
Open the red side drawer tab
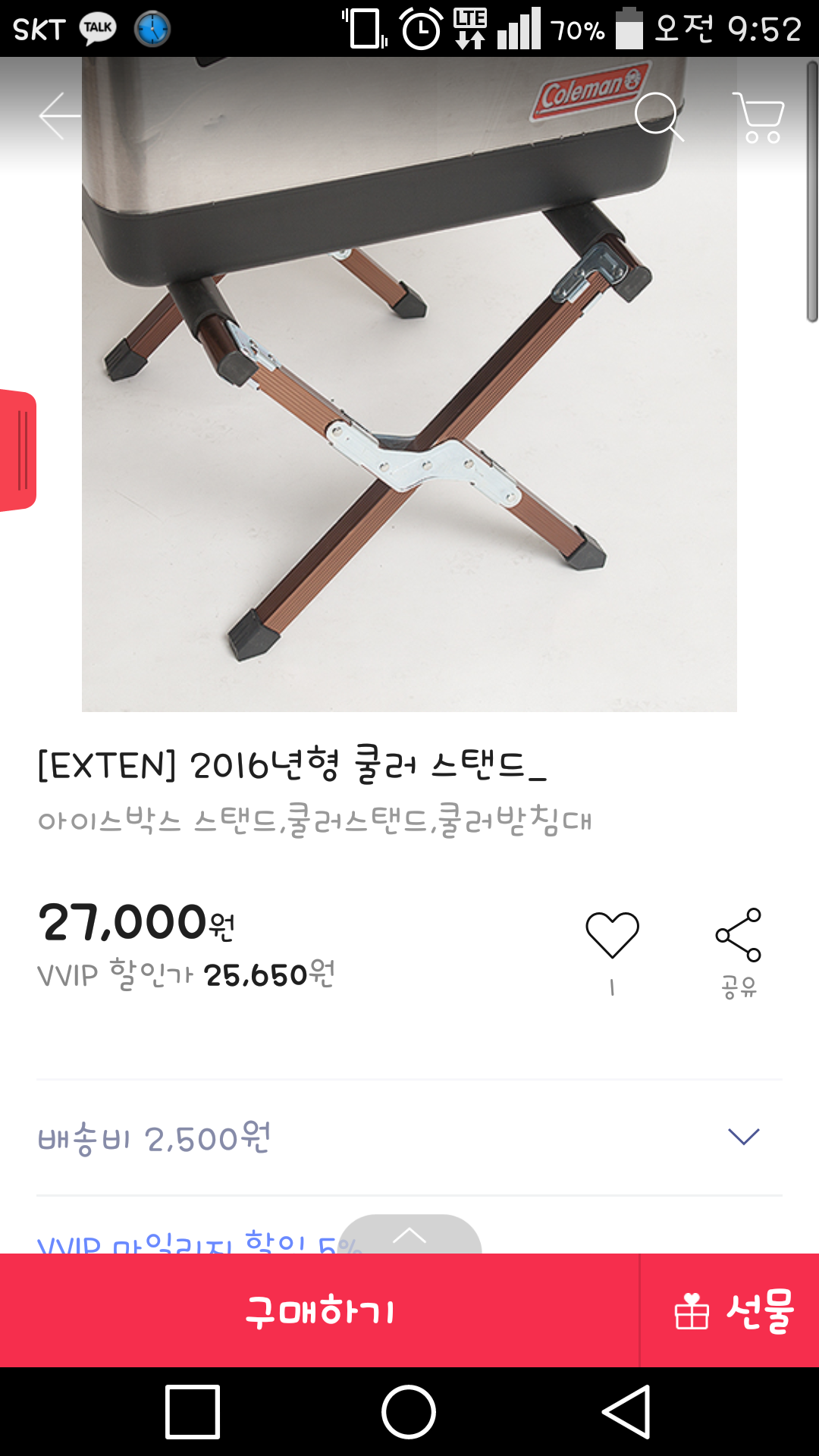(19, 450)
